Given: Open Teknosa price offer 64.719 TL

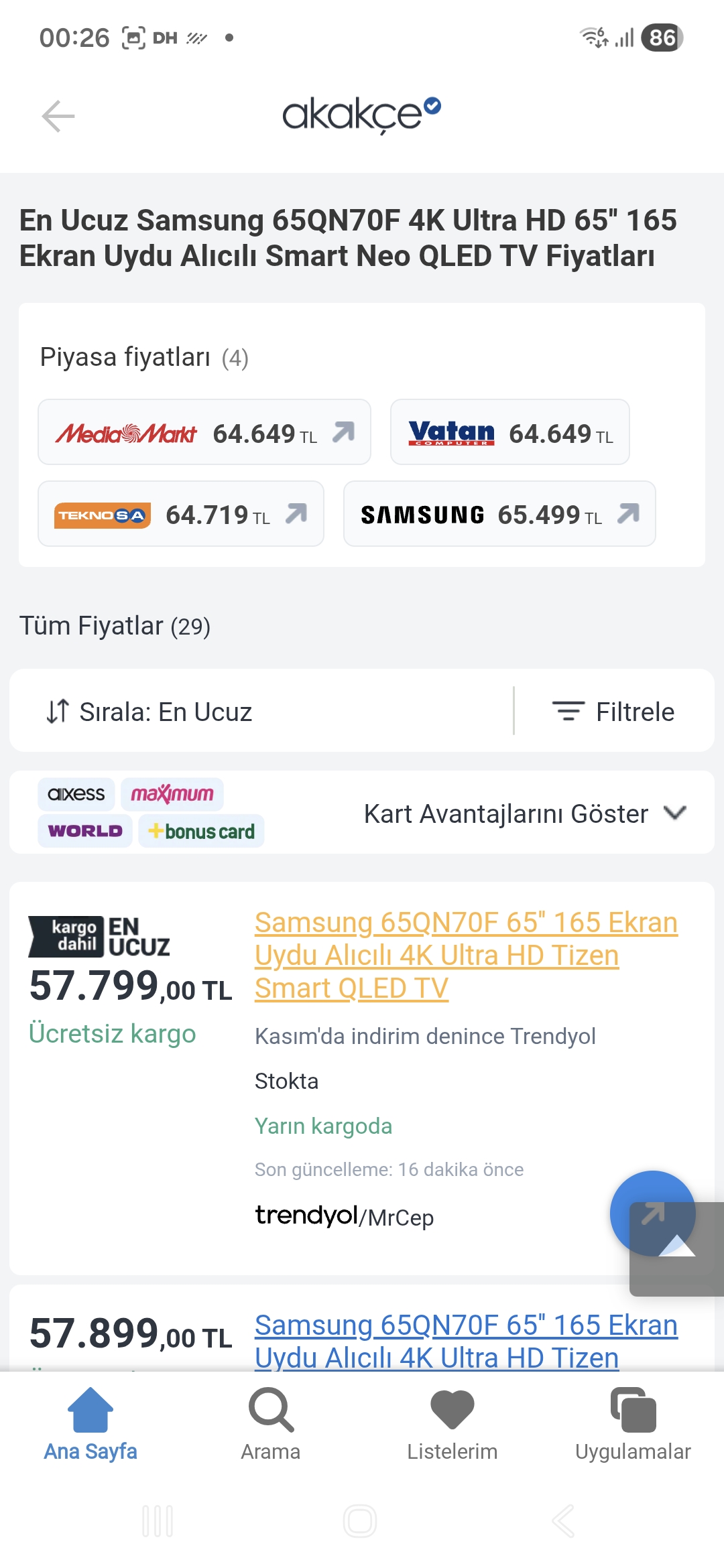Looking at the screenshot, I should pos(181,515).
